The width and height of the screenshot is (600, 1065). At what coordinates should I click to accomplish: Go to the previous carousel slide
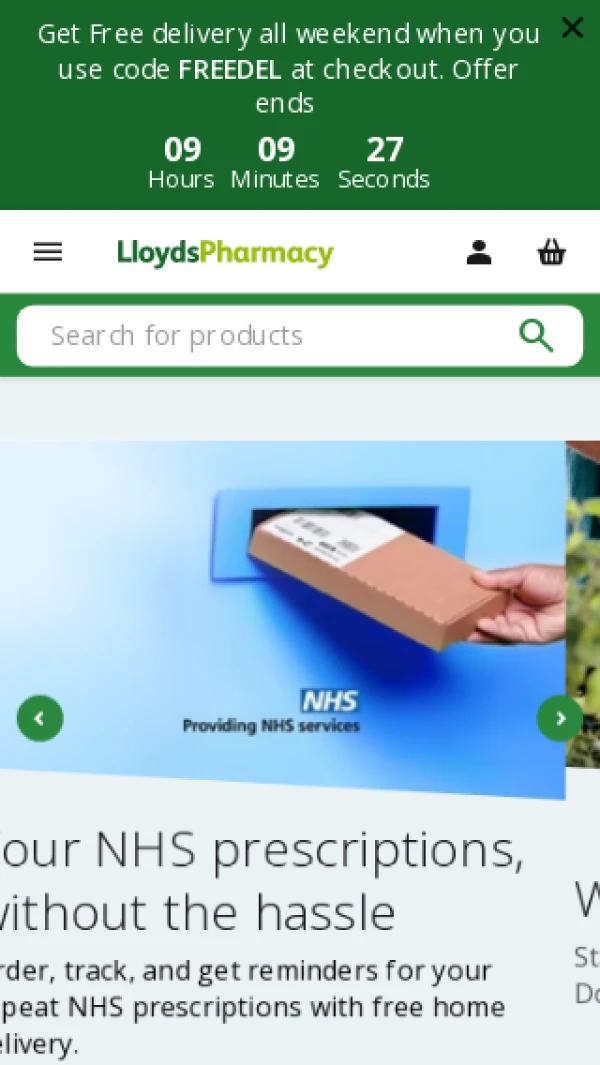(x=40, y=718)
